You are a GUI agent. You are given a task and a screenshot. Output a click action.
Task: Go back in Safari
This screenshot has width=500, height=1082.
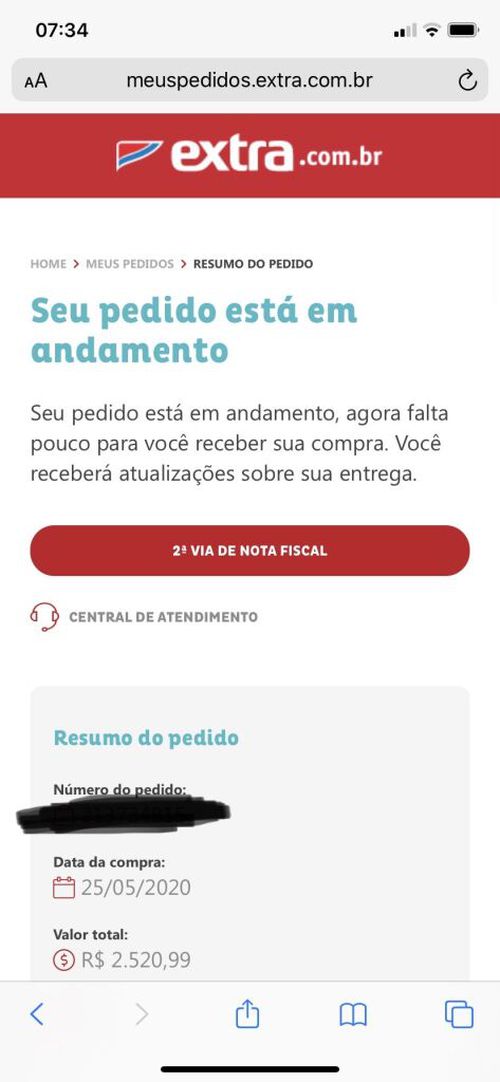pos(37,1014)
